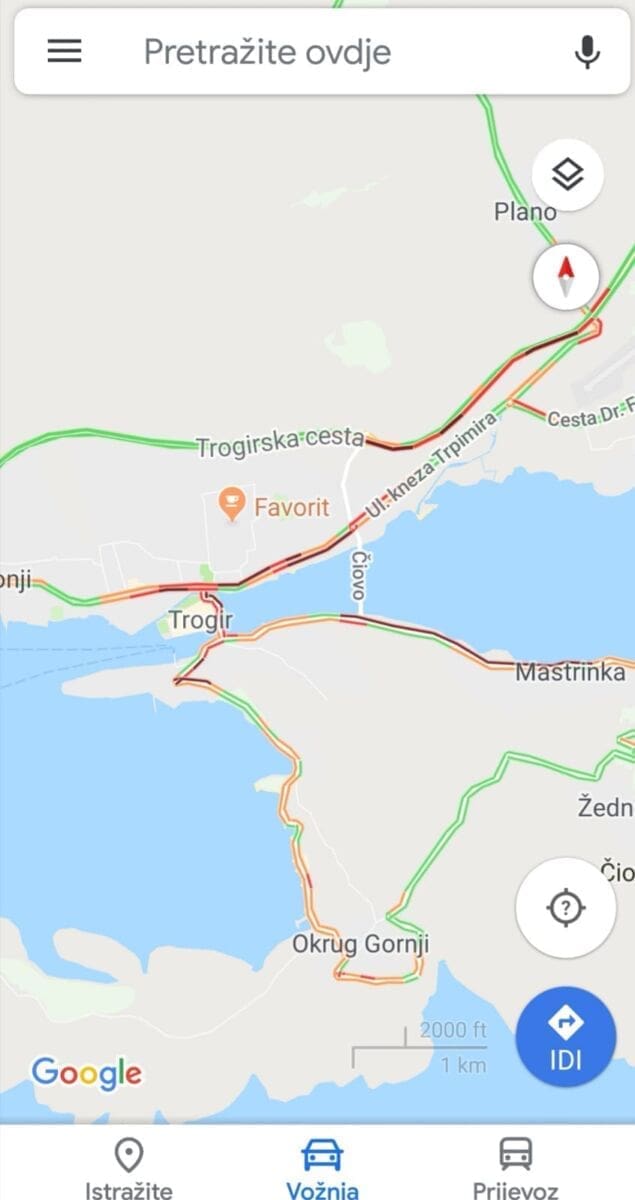Start voice search with the microphone
Screen dimensions: 635x1200
click(587, 52)
